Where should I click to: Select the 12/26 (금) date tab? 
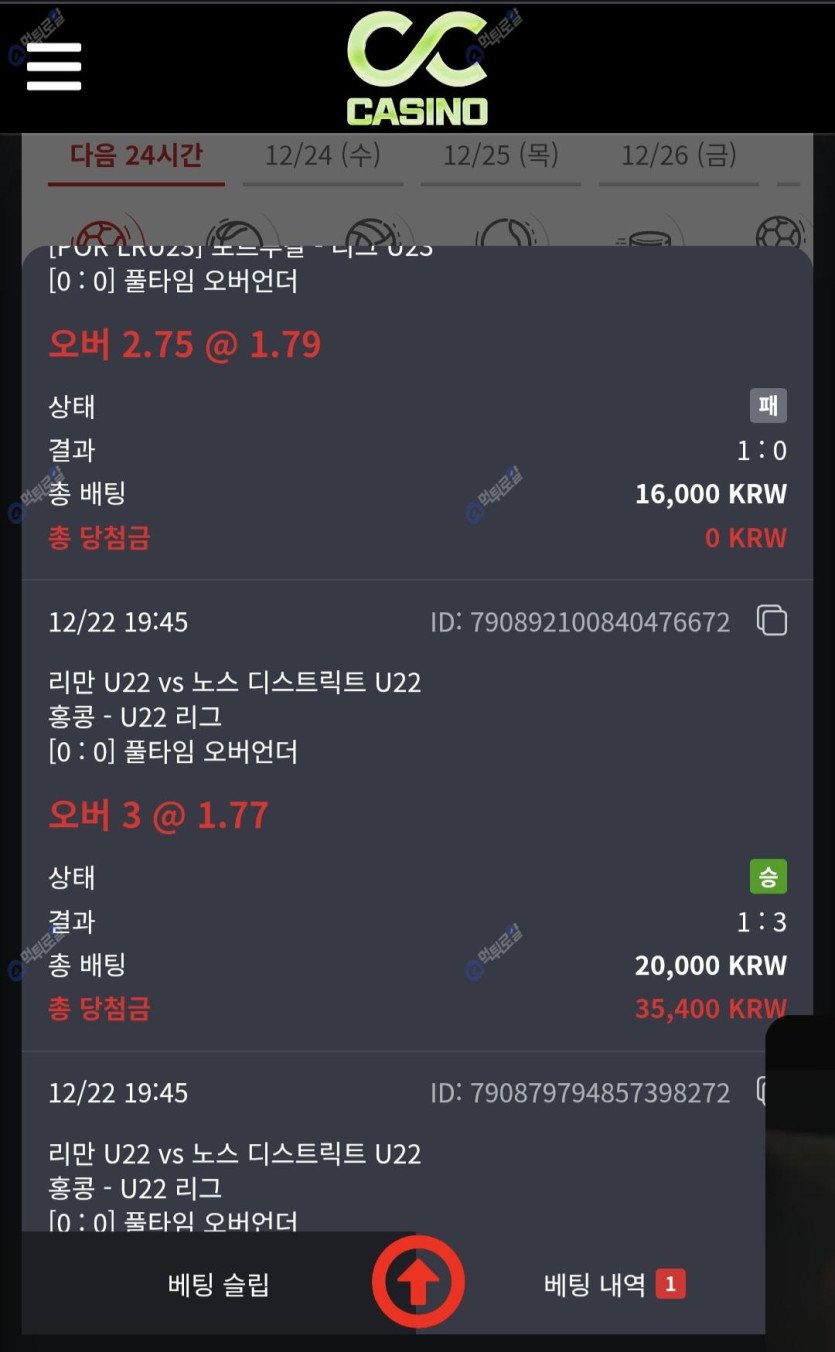click(678, 156)
